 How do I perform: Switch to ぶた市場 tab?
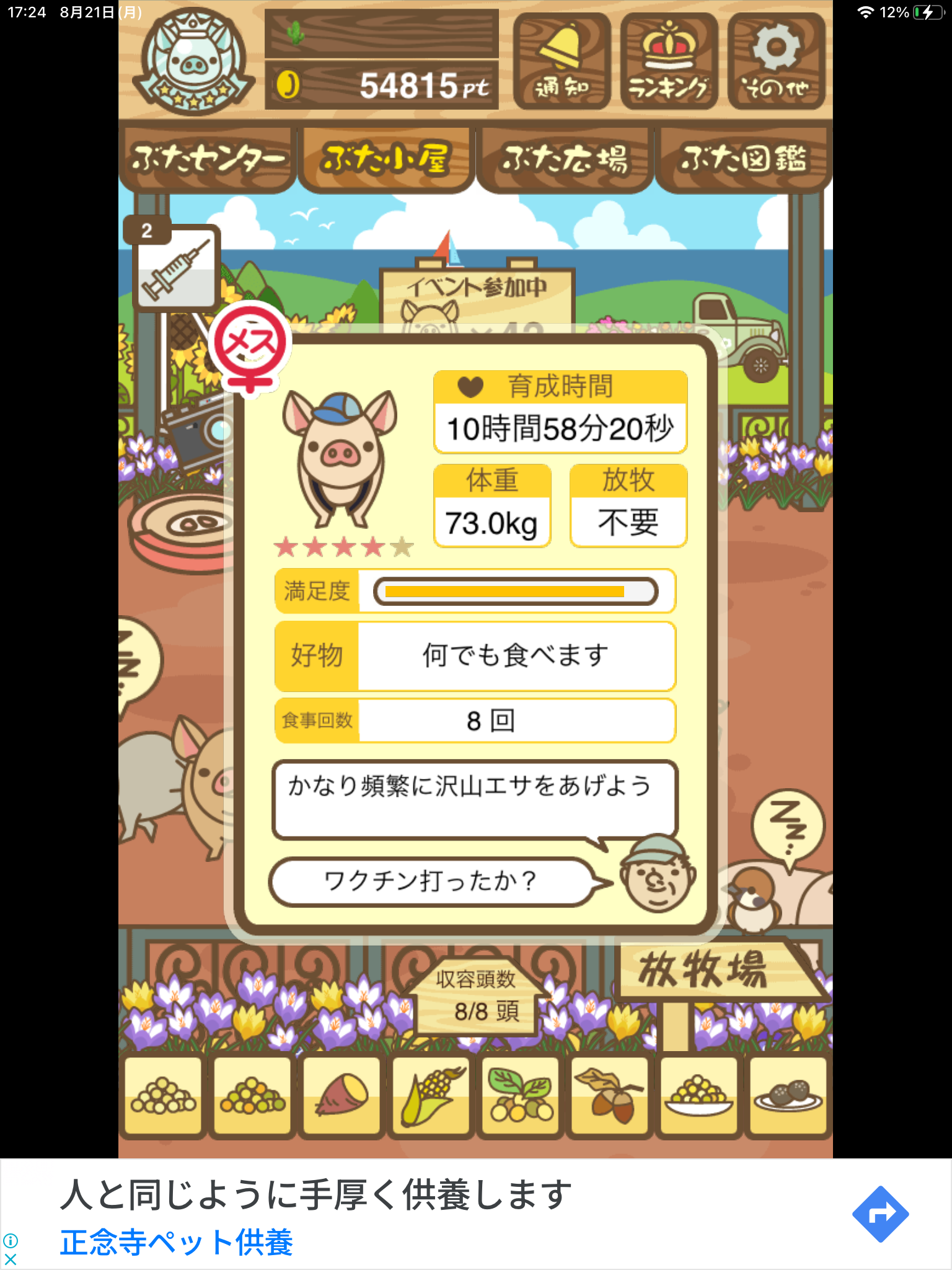(565, 159)
